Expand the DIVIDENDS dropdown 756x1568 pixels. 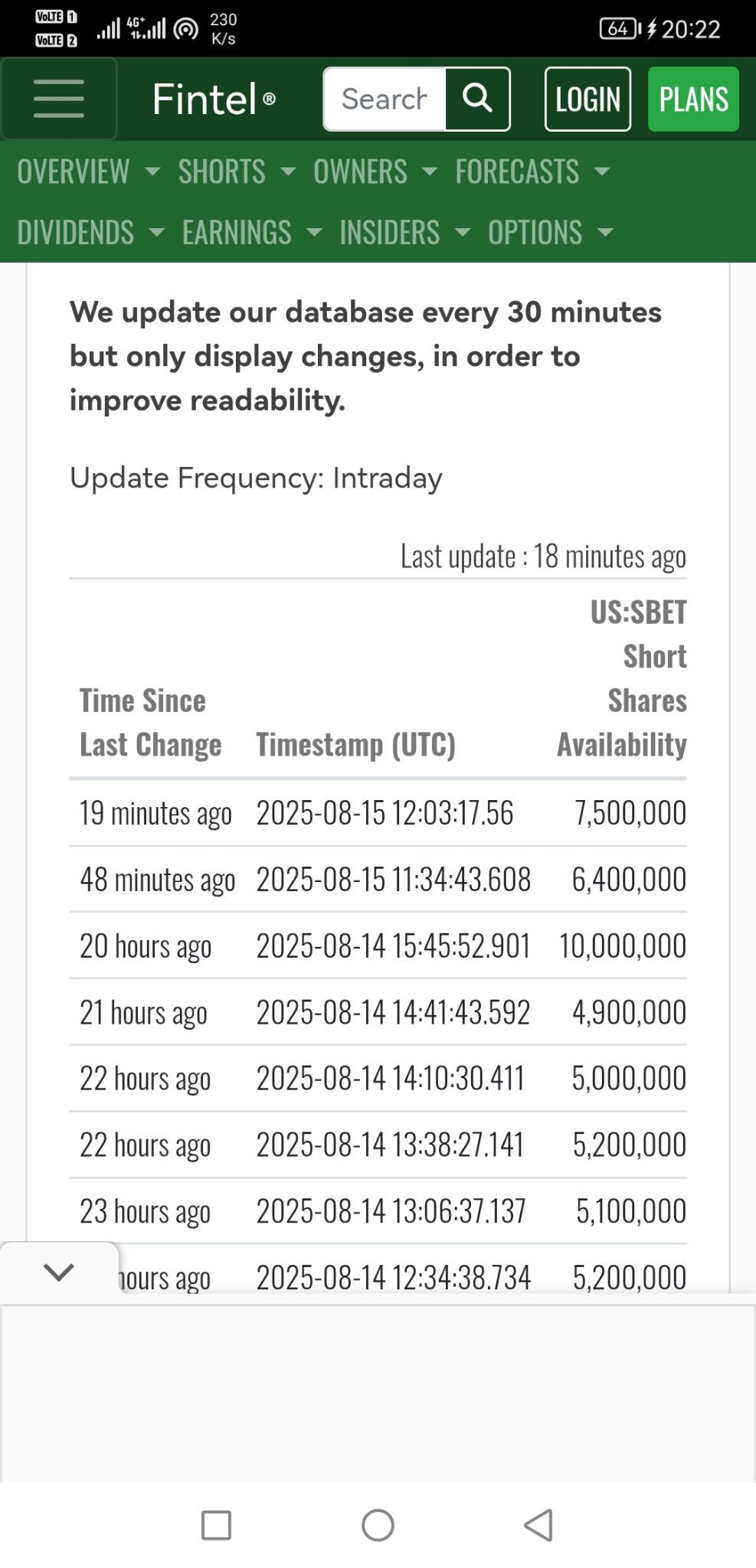pyautogui.click(x=91, y=232)
